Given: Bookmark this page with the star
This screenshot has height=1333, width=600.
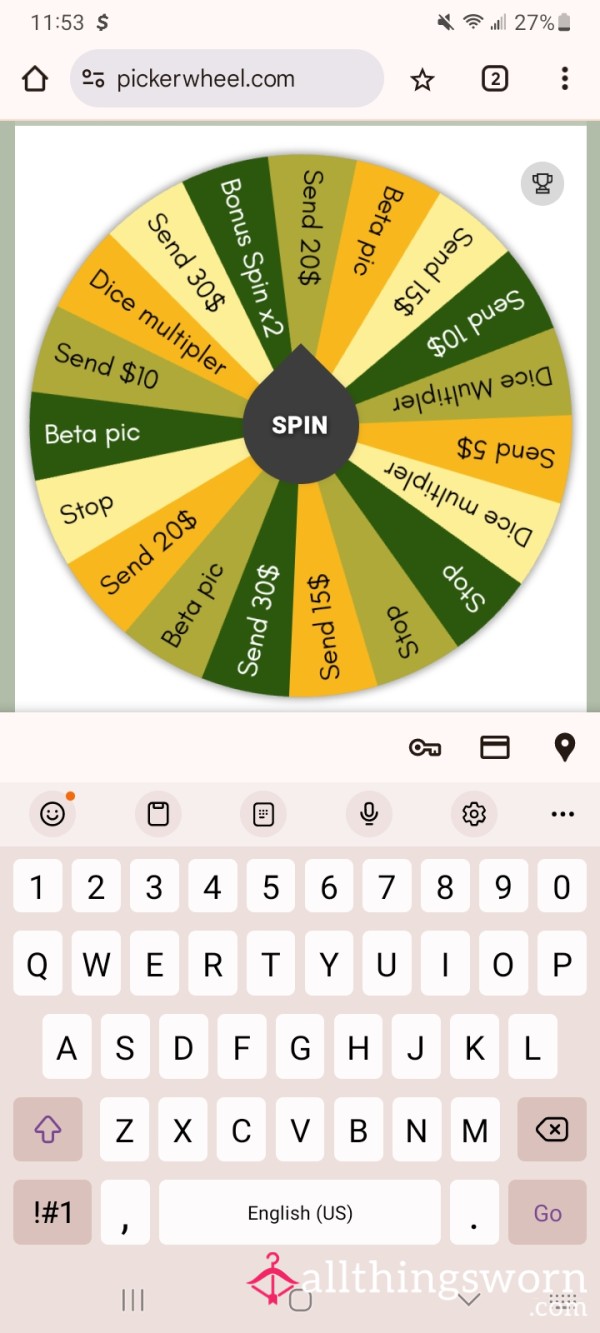Looking at the screenshot, I should point(423,79).
